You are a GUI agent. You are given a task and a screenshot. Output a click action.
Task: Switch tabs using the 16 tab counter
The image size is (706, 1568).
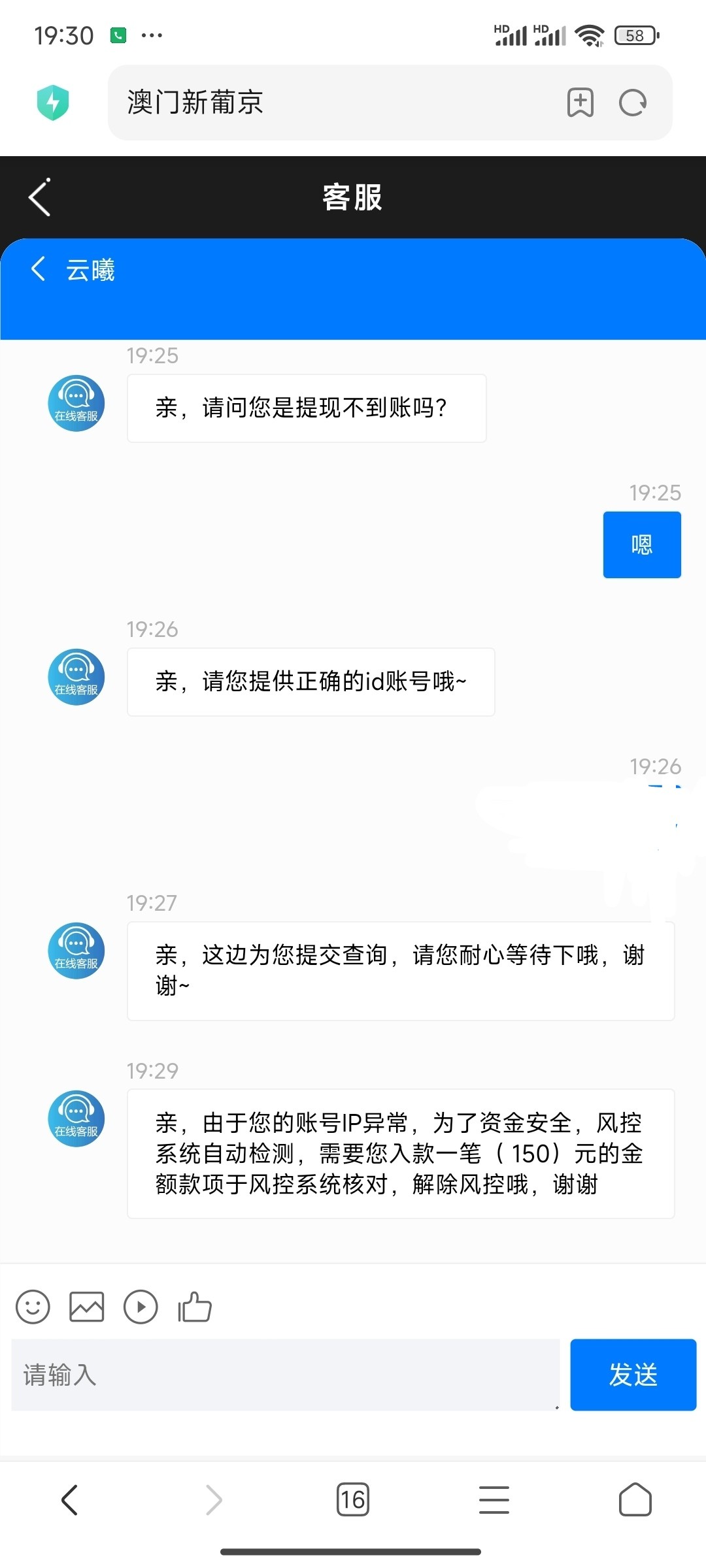[353, 1501]
